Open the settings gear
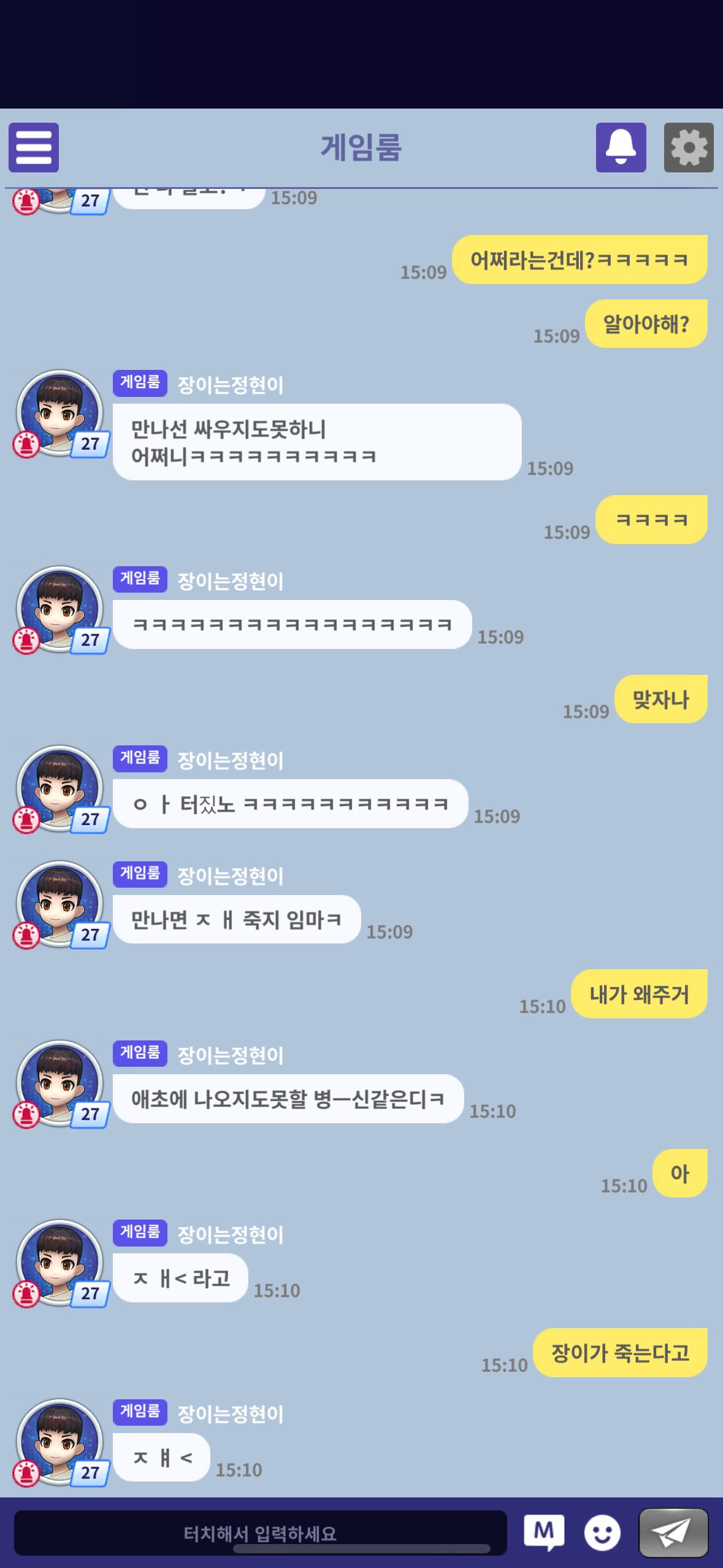The image size is (723, 1568). click(689, 148)
